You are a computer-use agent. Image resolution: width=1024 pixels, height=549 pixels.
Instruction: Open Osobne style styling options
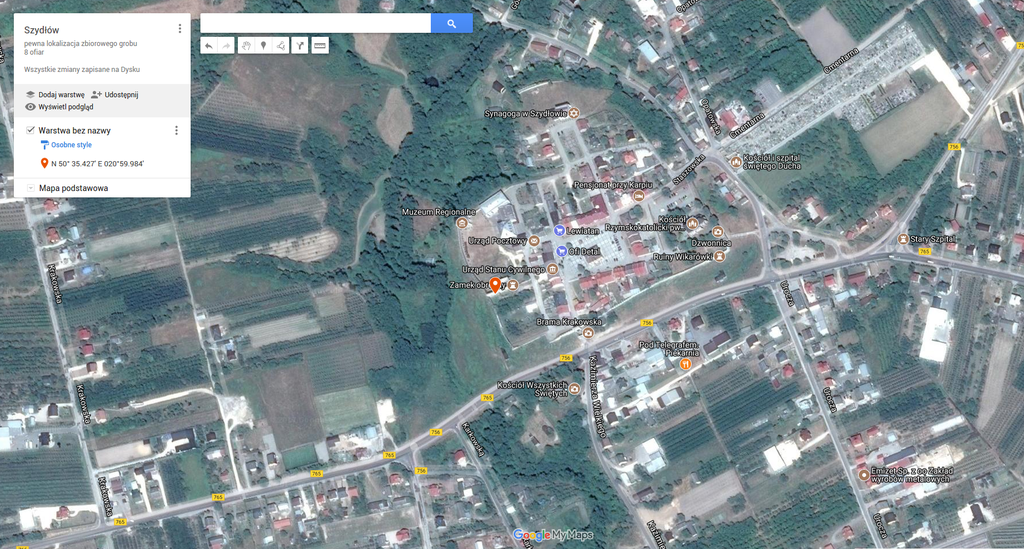coord(66,145)
